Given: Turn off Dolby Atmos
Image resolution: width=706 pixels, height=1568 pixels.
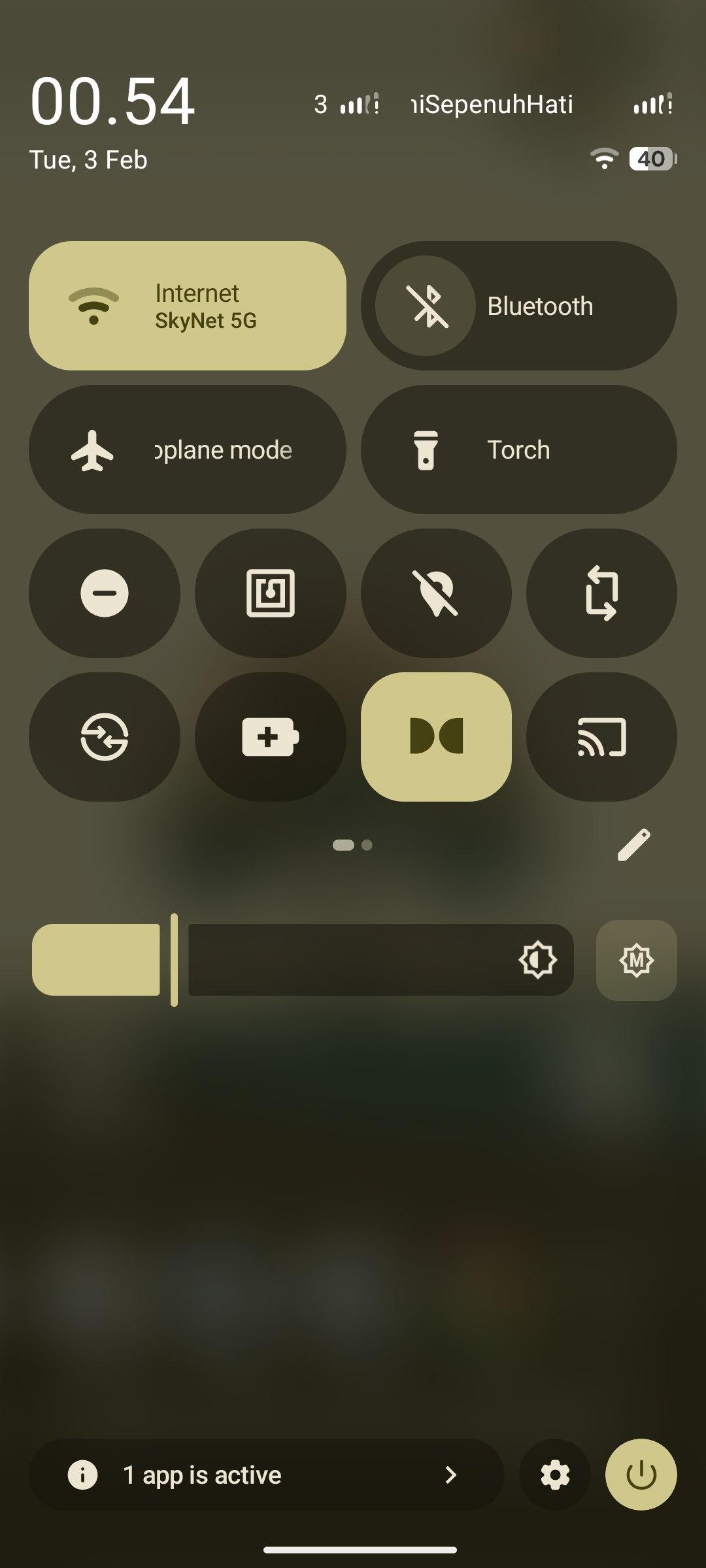Looking at the screenshot, I should point(436,737).
